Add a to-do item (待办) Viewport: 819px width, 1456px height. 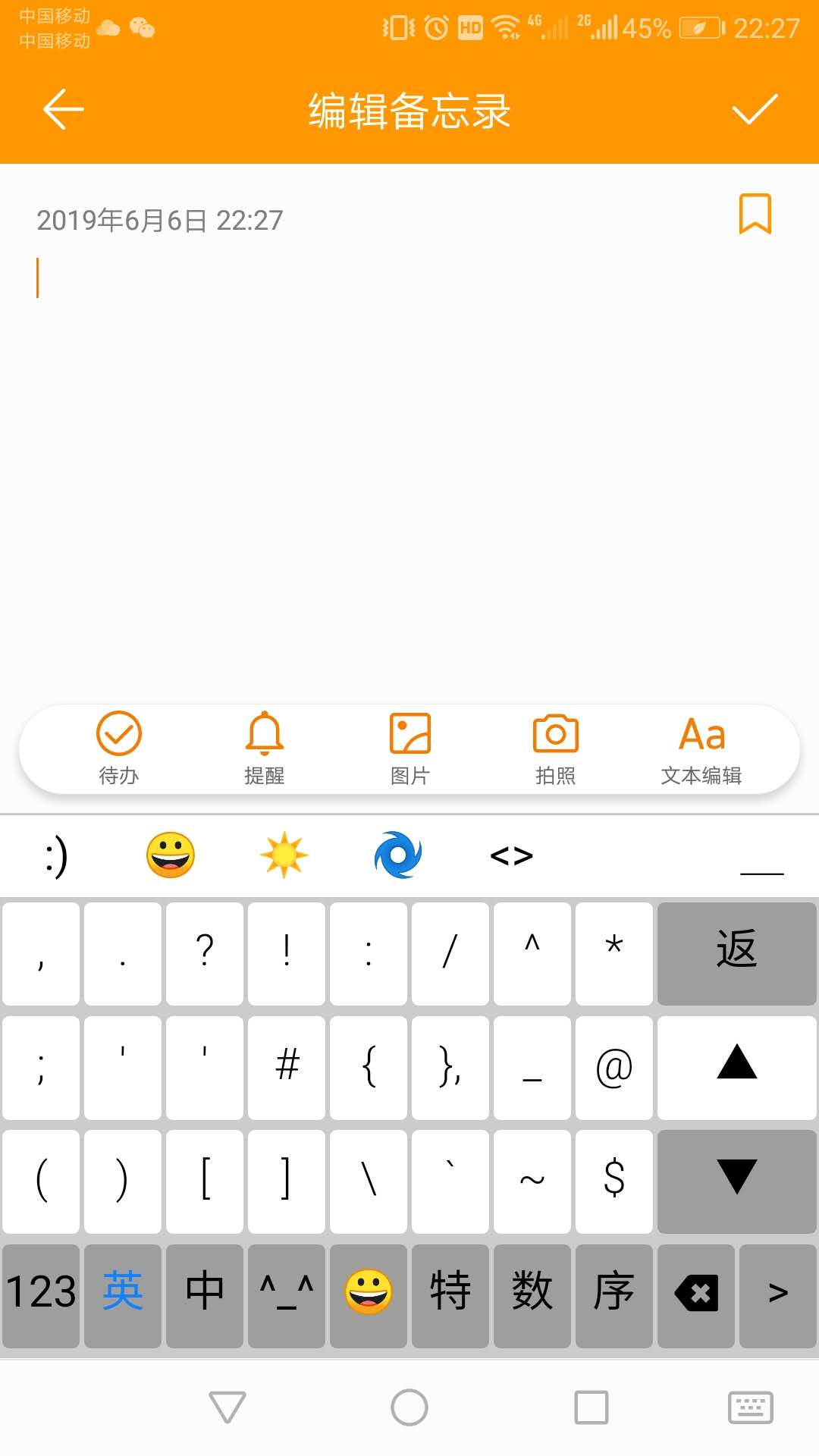[x=119, y=748]
